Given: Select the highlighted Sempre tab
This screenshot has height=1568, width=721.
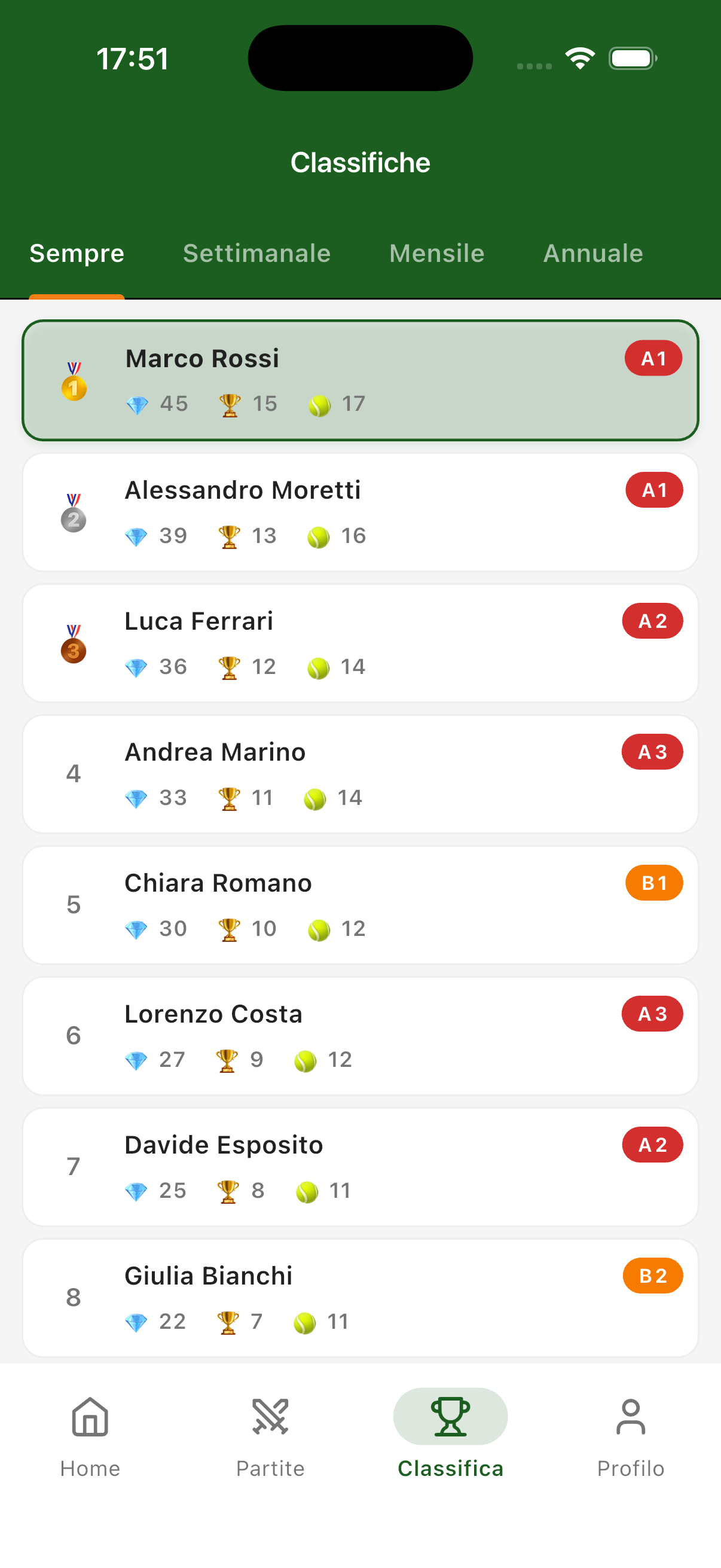Looking at the screenshot, I should coord(77,253).
